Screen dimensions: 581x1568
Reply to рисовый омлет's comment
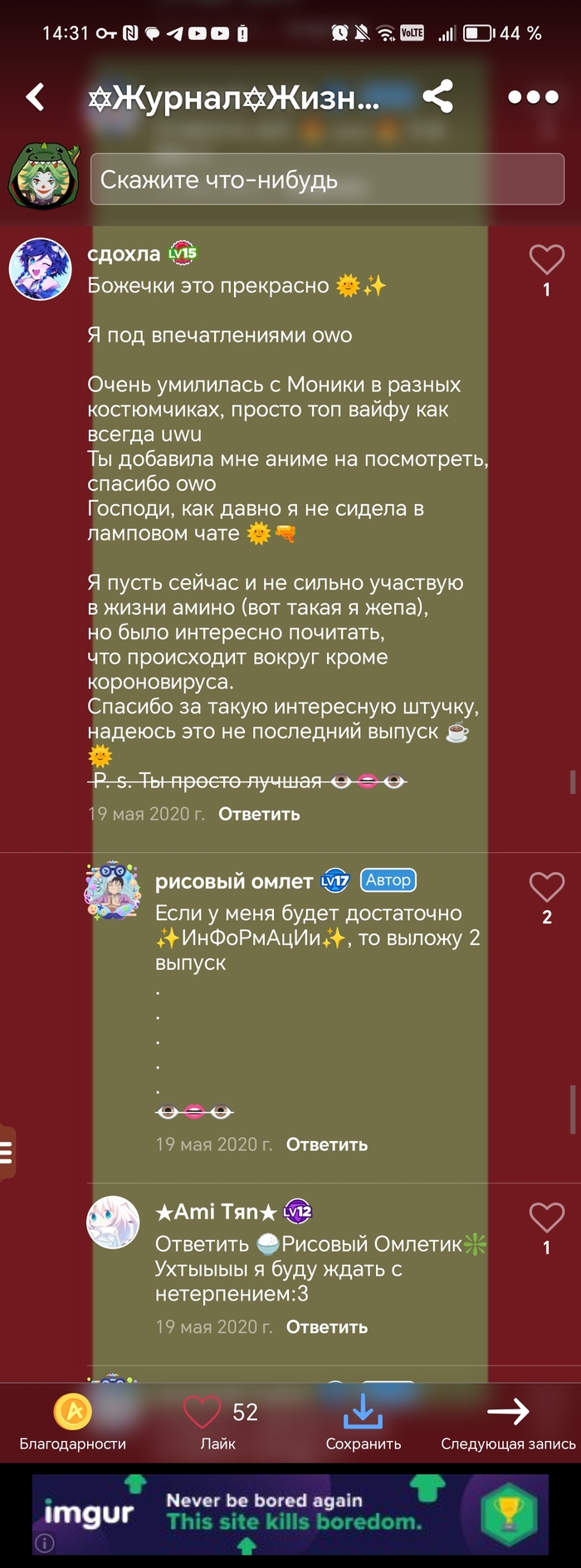click(326, 1144)
